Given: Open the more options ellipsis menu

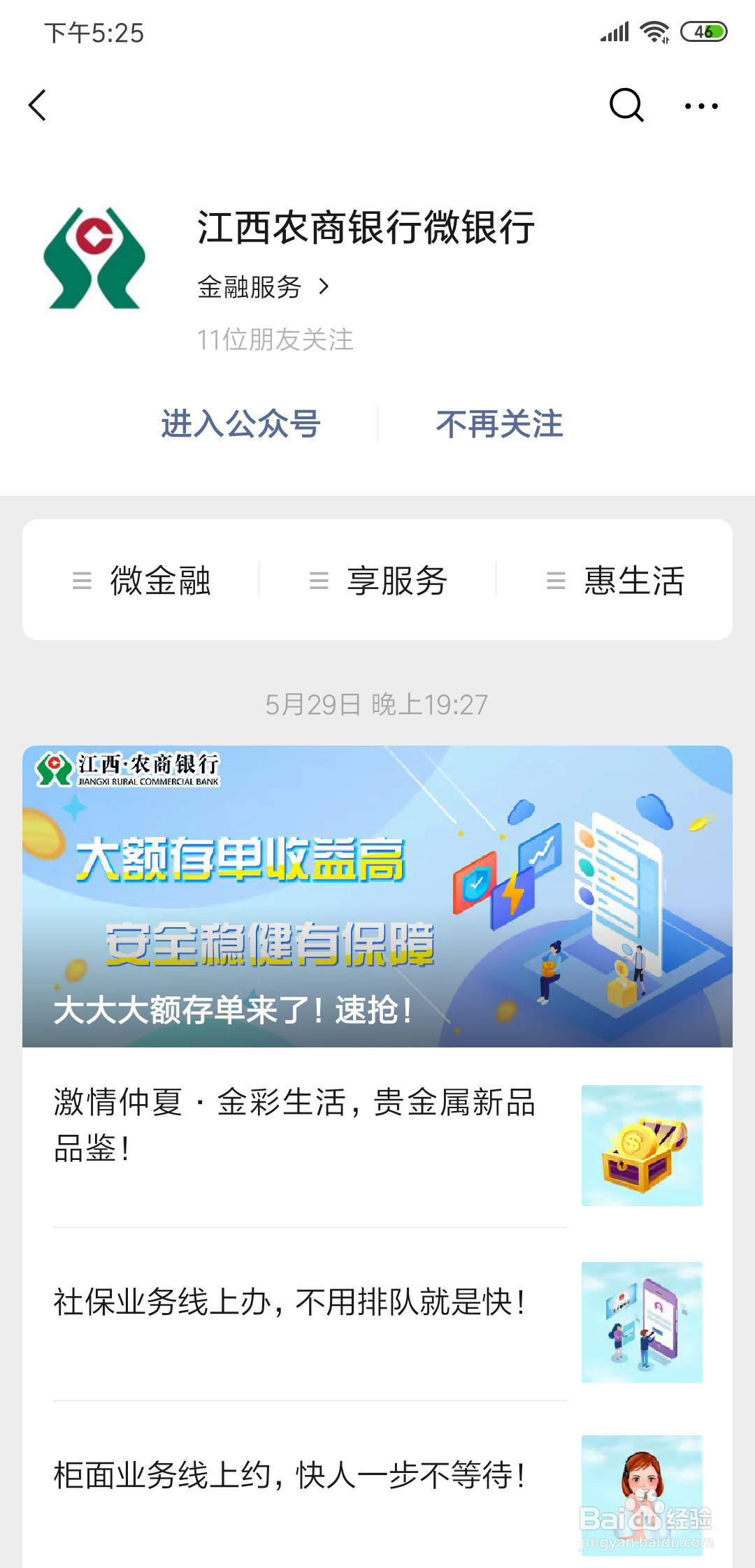Looking at the screenshot, I should point(701,106).
